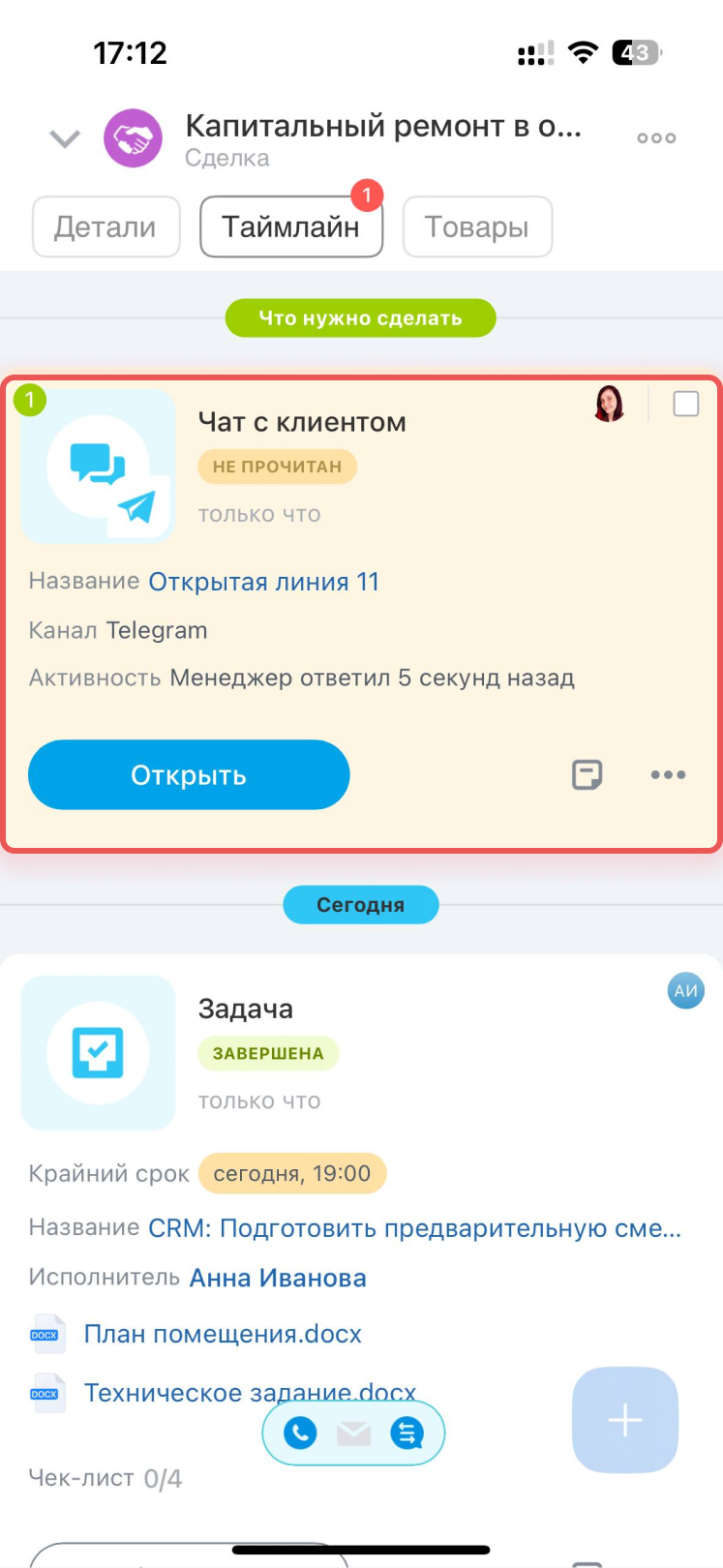The width and height of the screenshot is (723, 1568).
Task: Open the deal overflow menu in the header
Action: click(656, 138)
